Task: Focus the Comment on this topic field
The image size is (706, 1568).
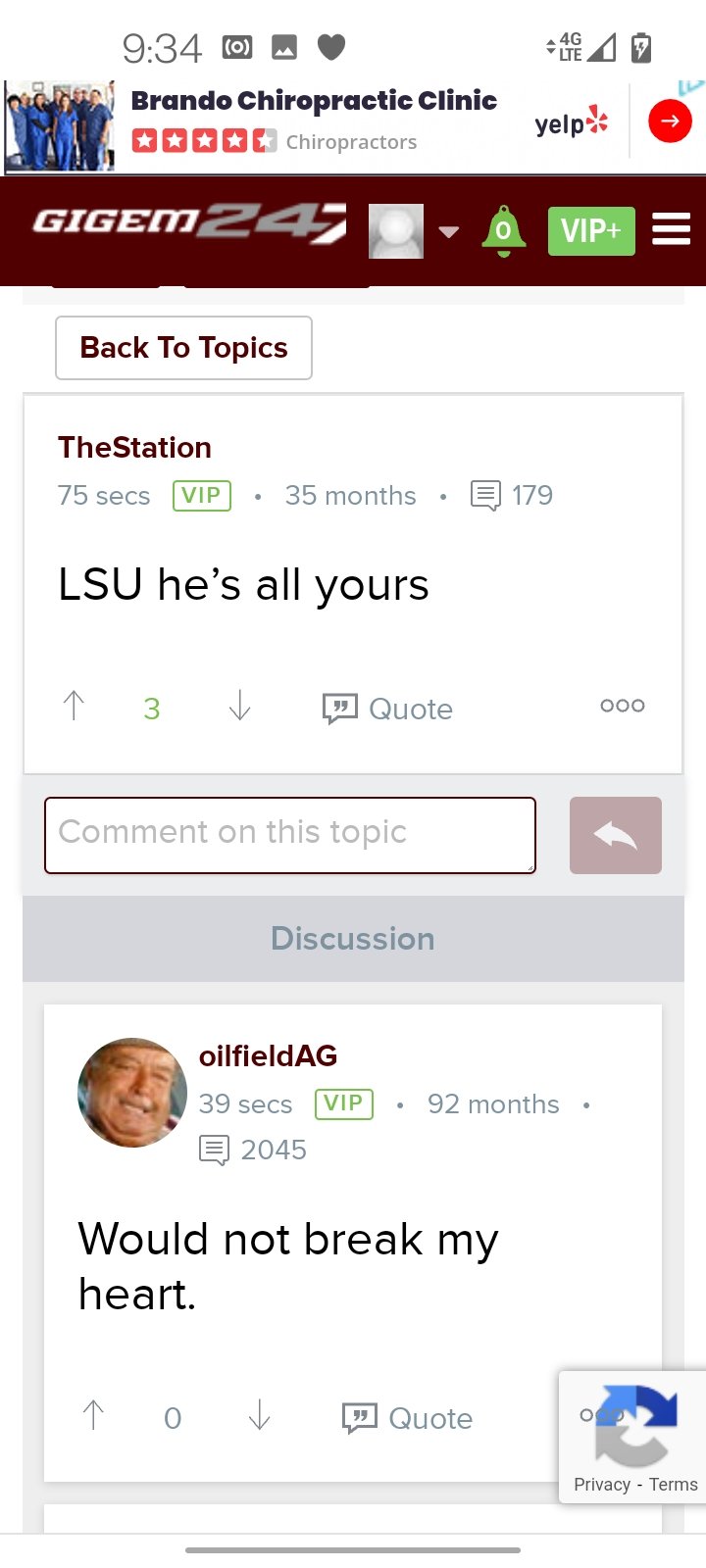Action: tap(290, 835)
